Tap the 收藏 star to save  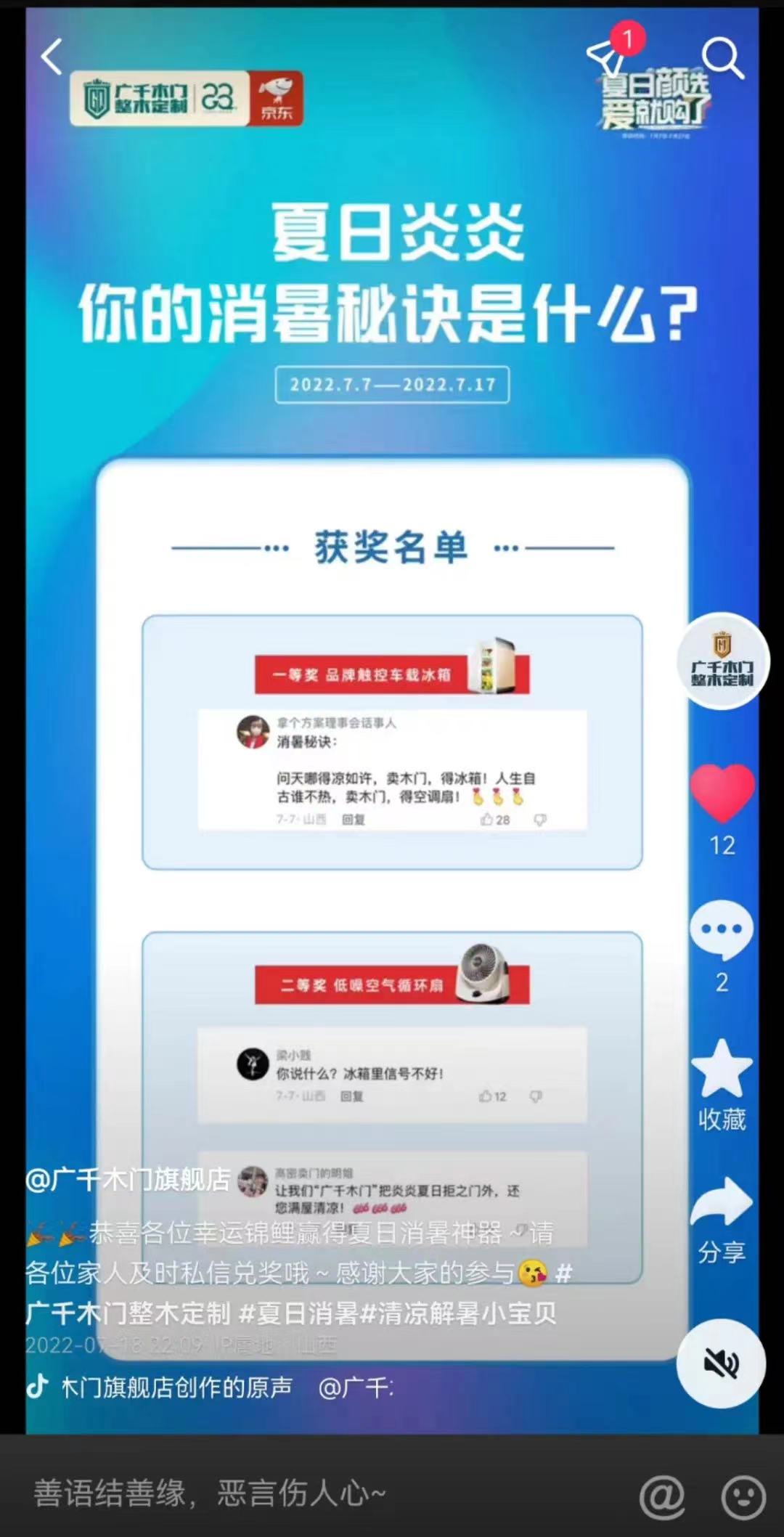[722, 1069]
